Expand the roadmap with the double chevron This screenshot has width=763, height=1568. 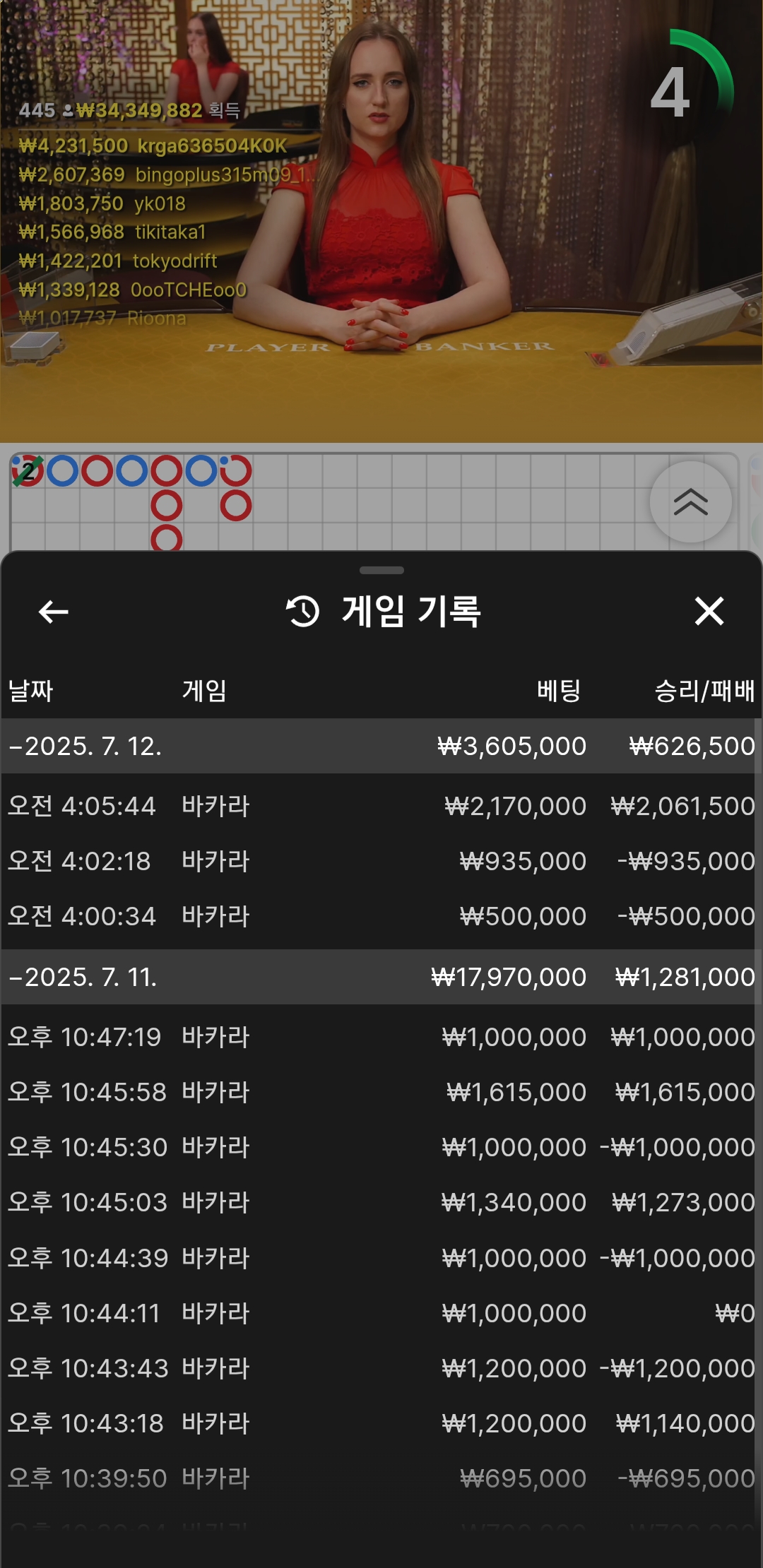(690, 502)
